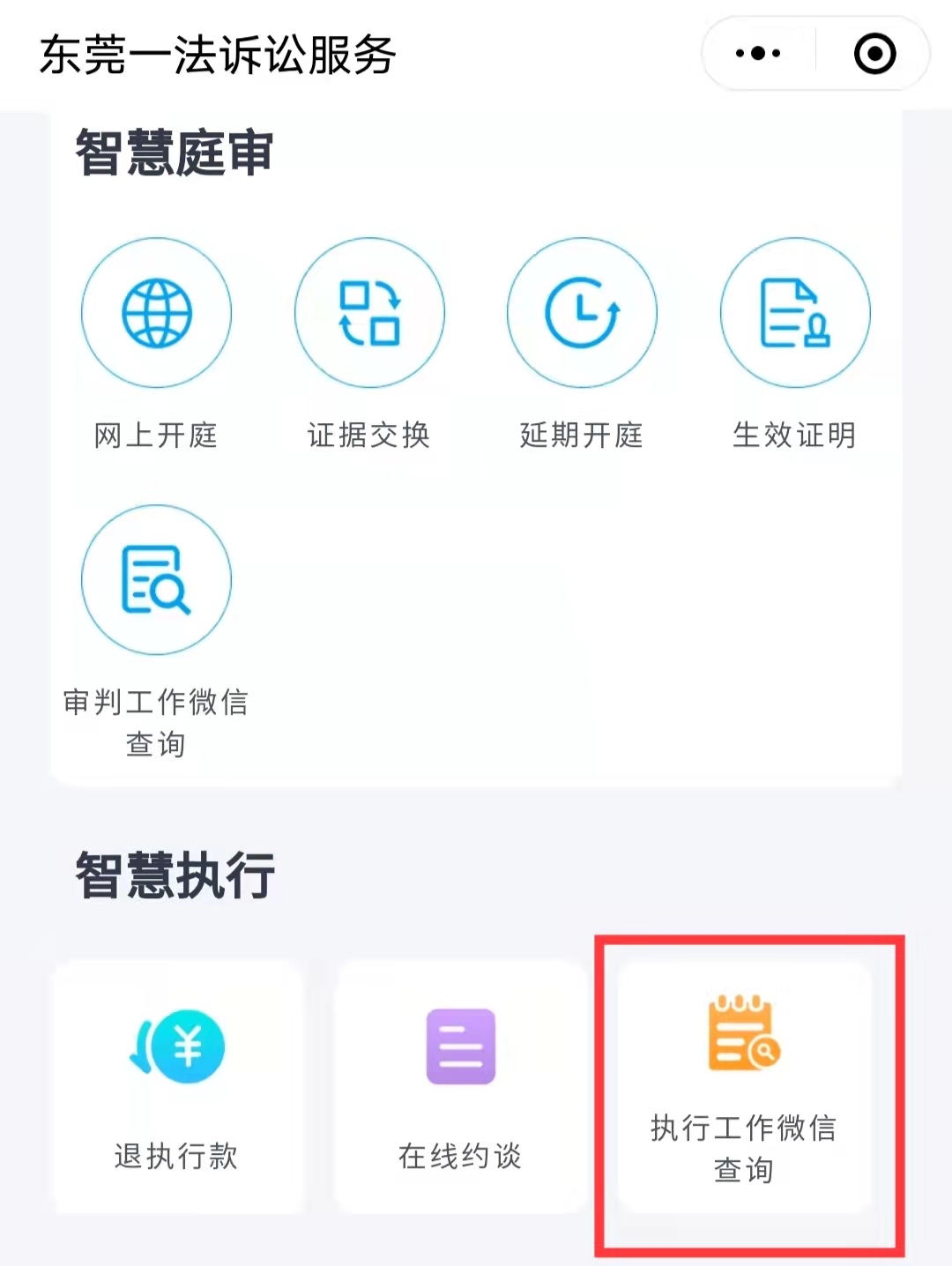The height and width of the screenshot is (1266, 952).
Task: Select the 在线约谈 card
Action: (460, 1086)
